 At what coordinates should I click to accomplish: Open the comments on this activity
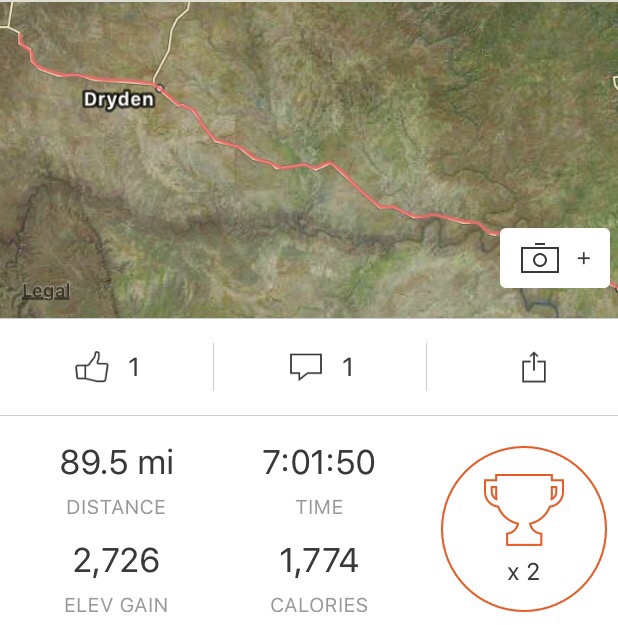pyautogui.click(x=306, y=368)
